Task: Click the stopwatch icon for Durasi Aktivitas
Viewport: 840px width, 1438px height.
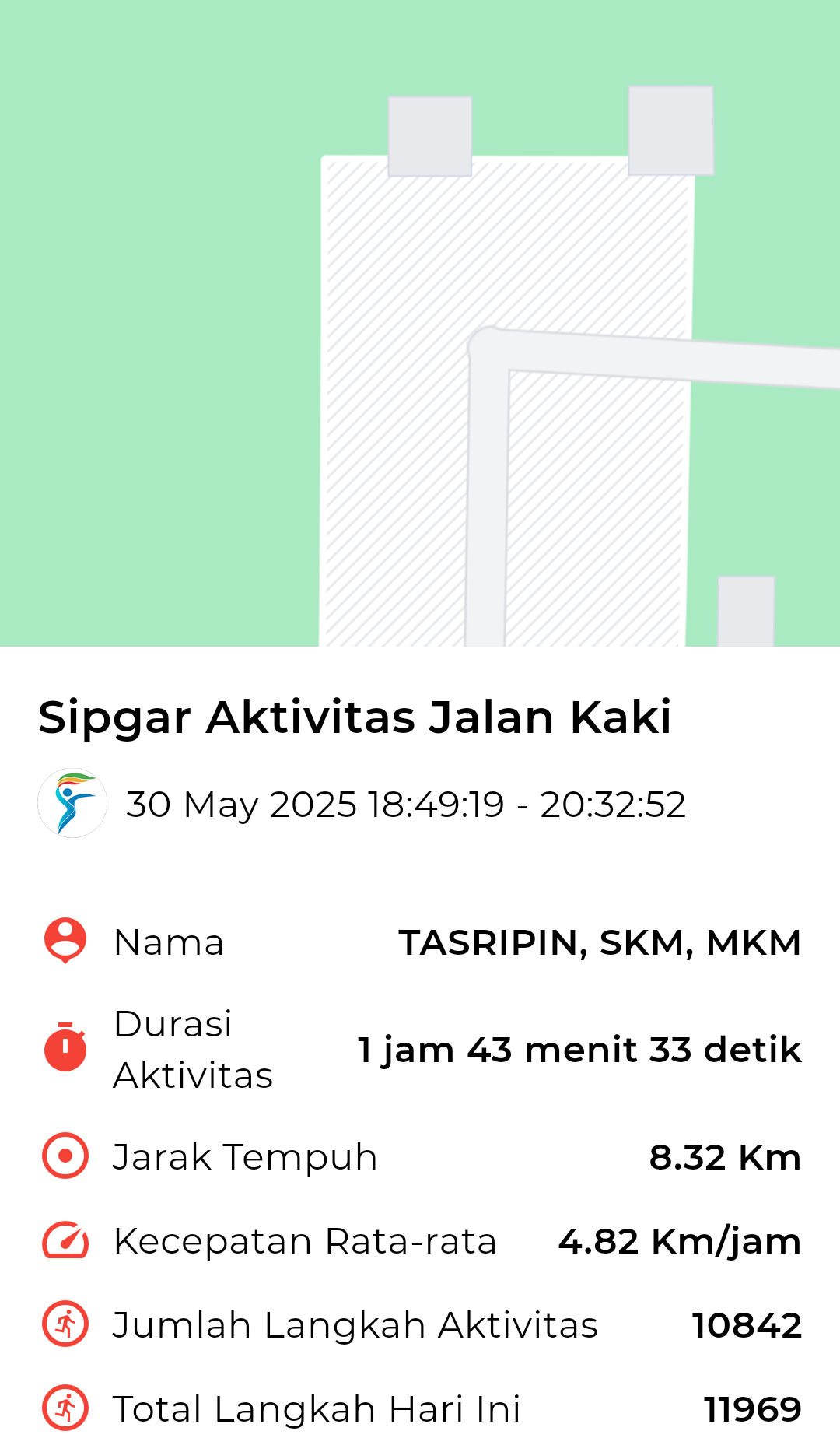Action: pyautogui.click(x=65, y=1048)
